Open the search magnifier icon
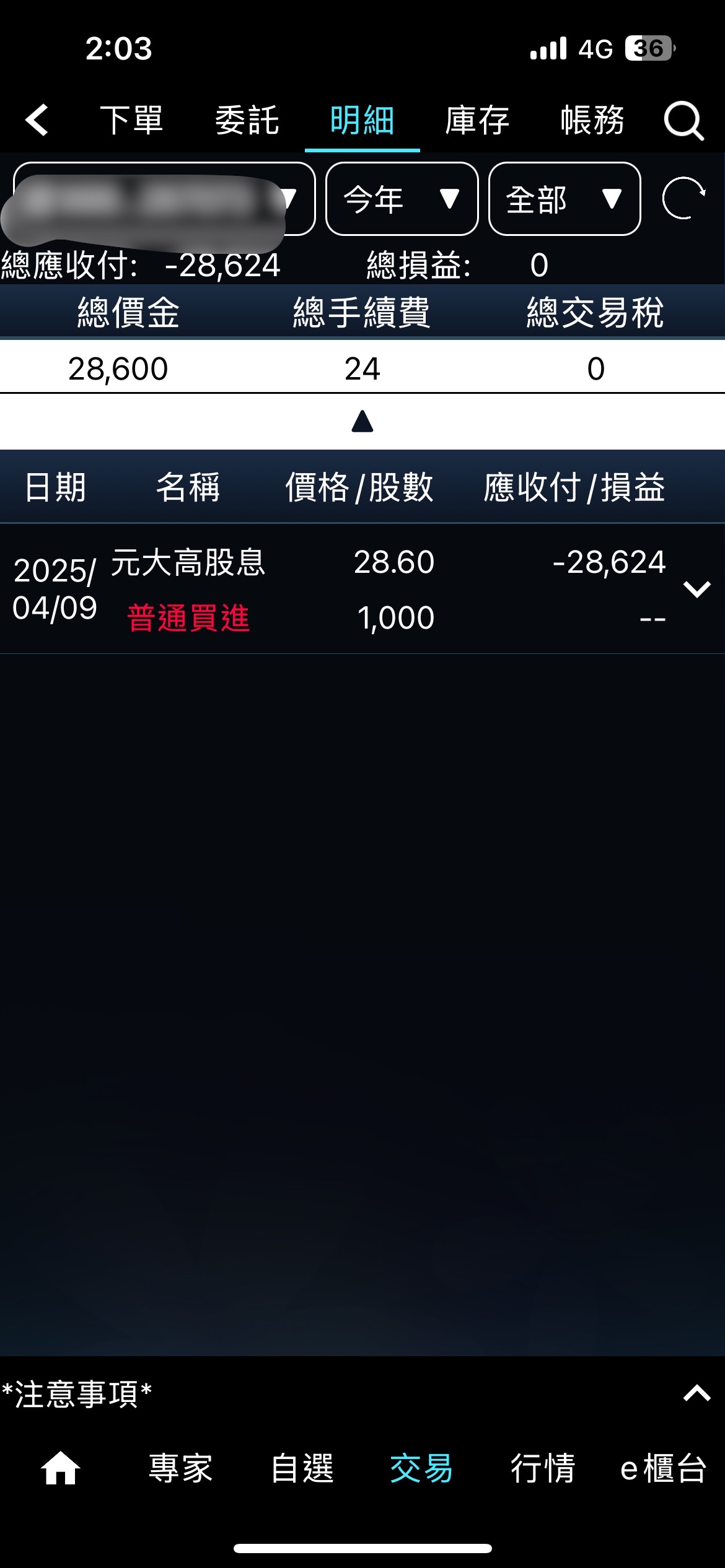 point(683,120)
